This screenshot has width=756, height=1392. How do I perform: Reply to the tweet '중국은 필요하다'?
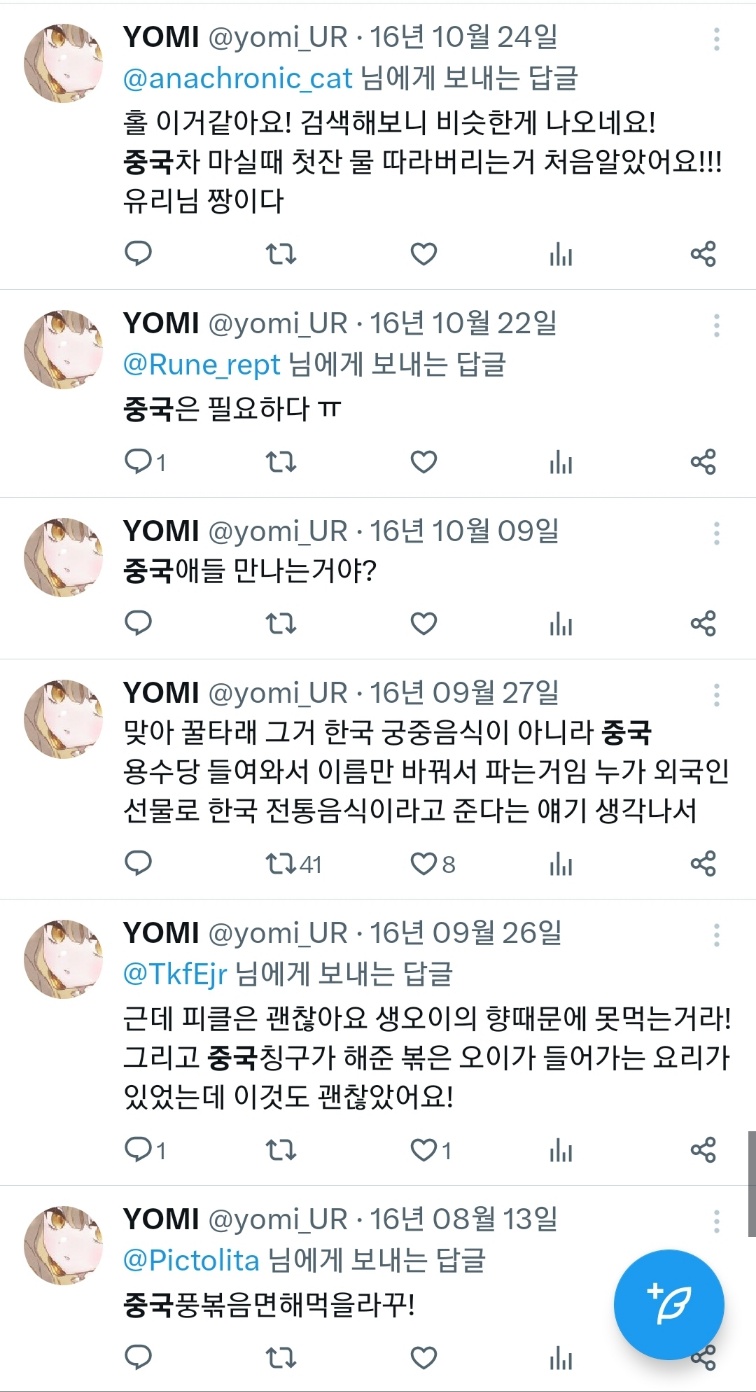(x=138, y=461)
